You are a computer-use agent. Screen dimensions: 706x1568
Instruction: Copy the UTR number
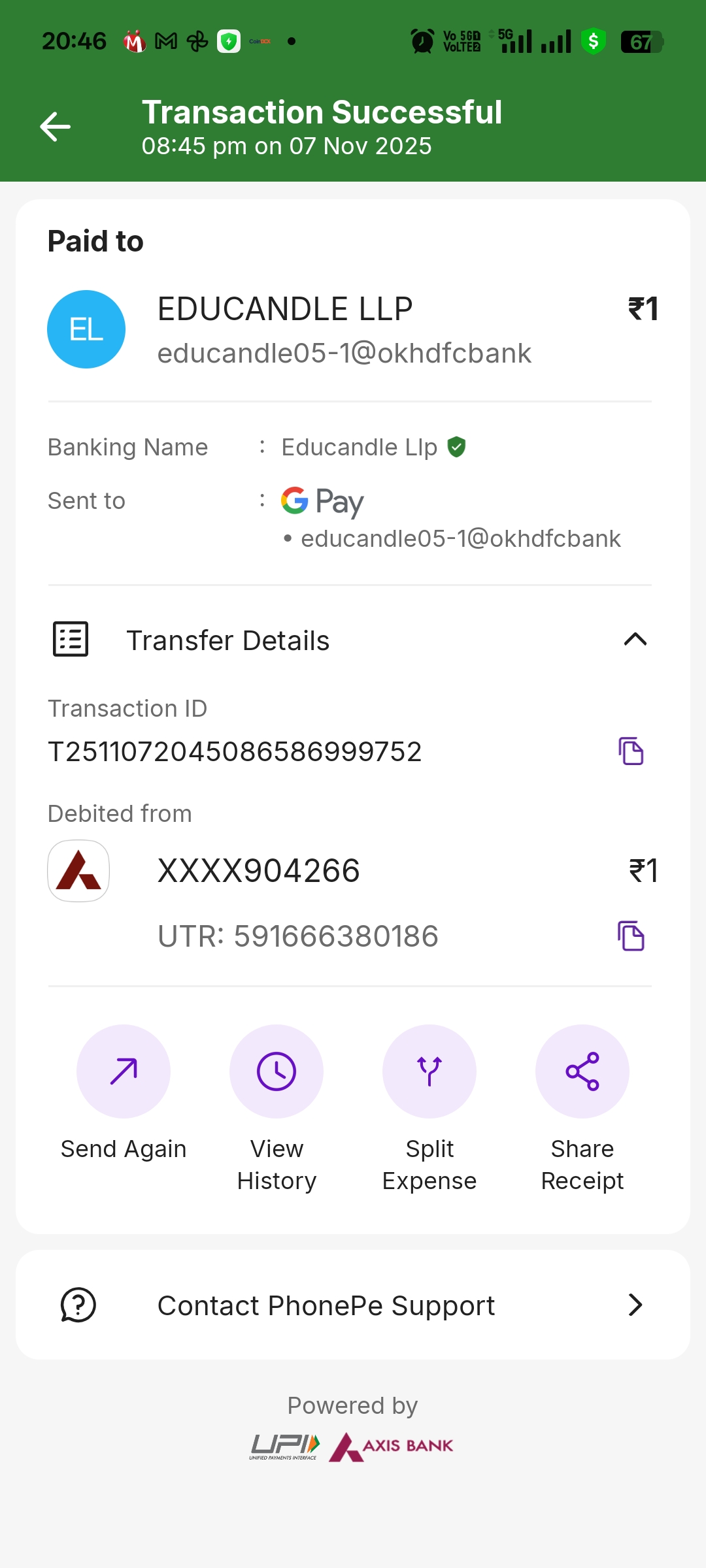pos(631,936)
